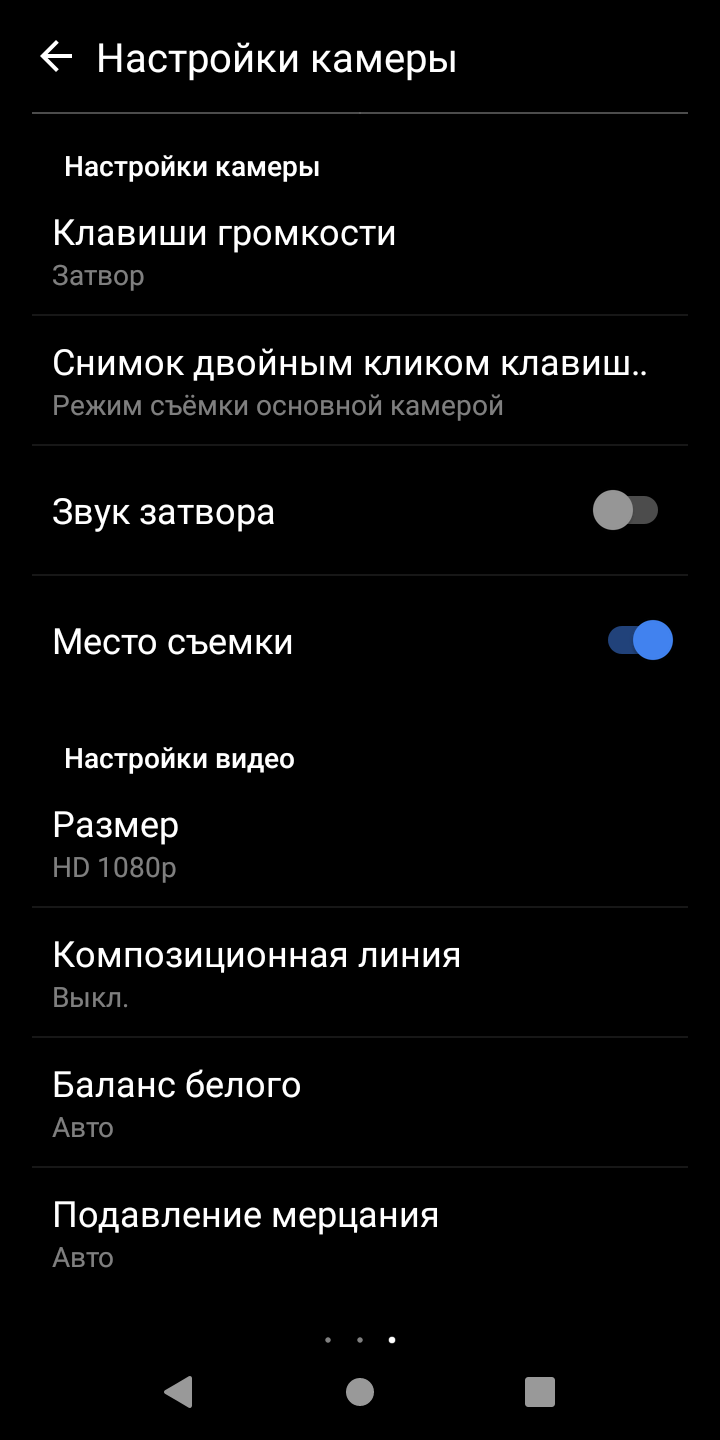The image size is (720, 1440).
Task: Open the Композиционная линия setting
Action: (360, 973)
